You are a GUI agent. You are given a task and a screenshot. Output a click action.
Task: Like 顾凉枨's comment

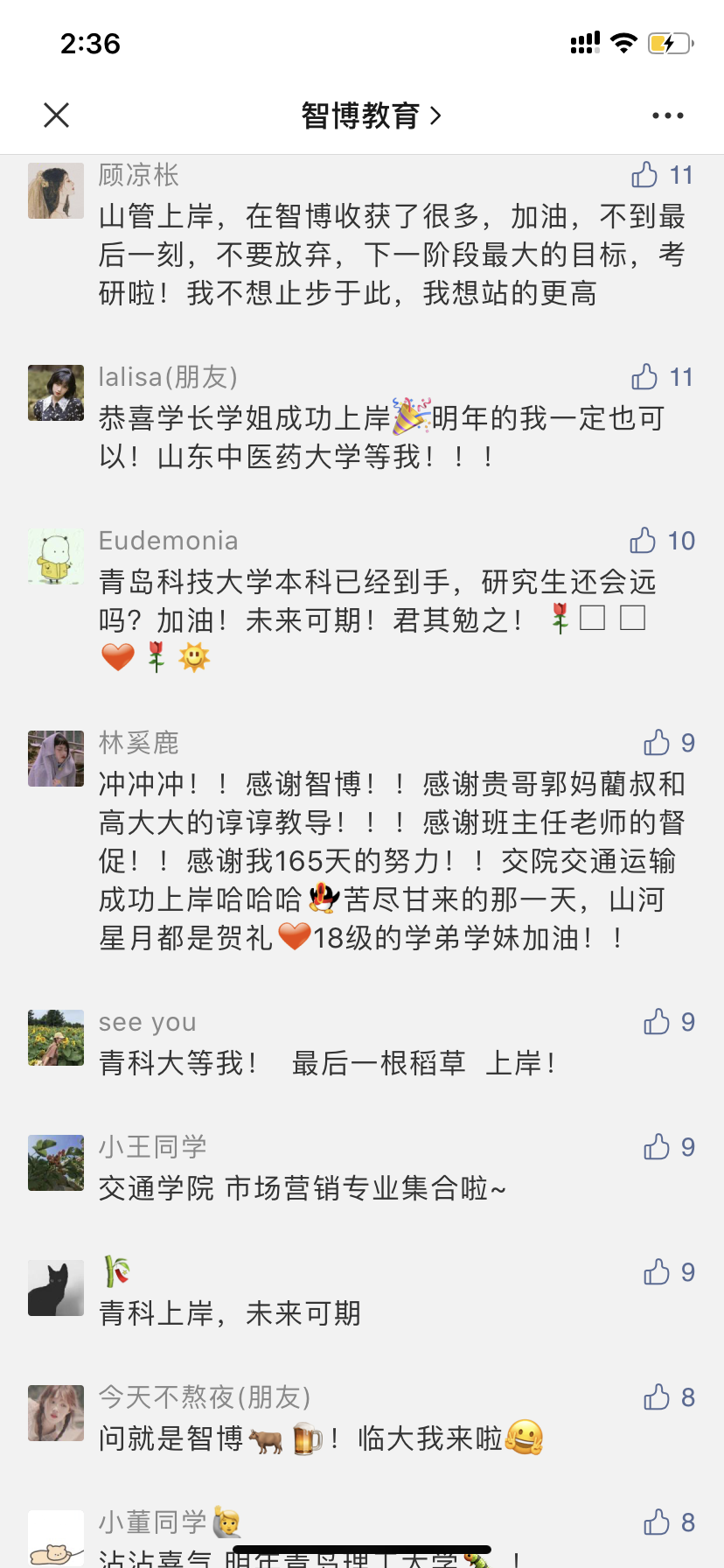pyautogui.click(x=645, y=175)
